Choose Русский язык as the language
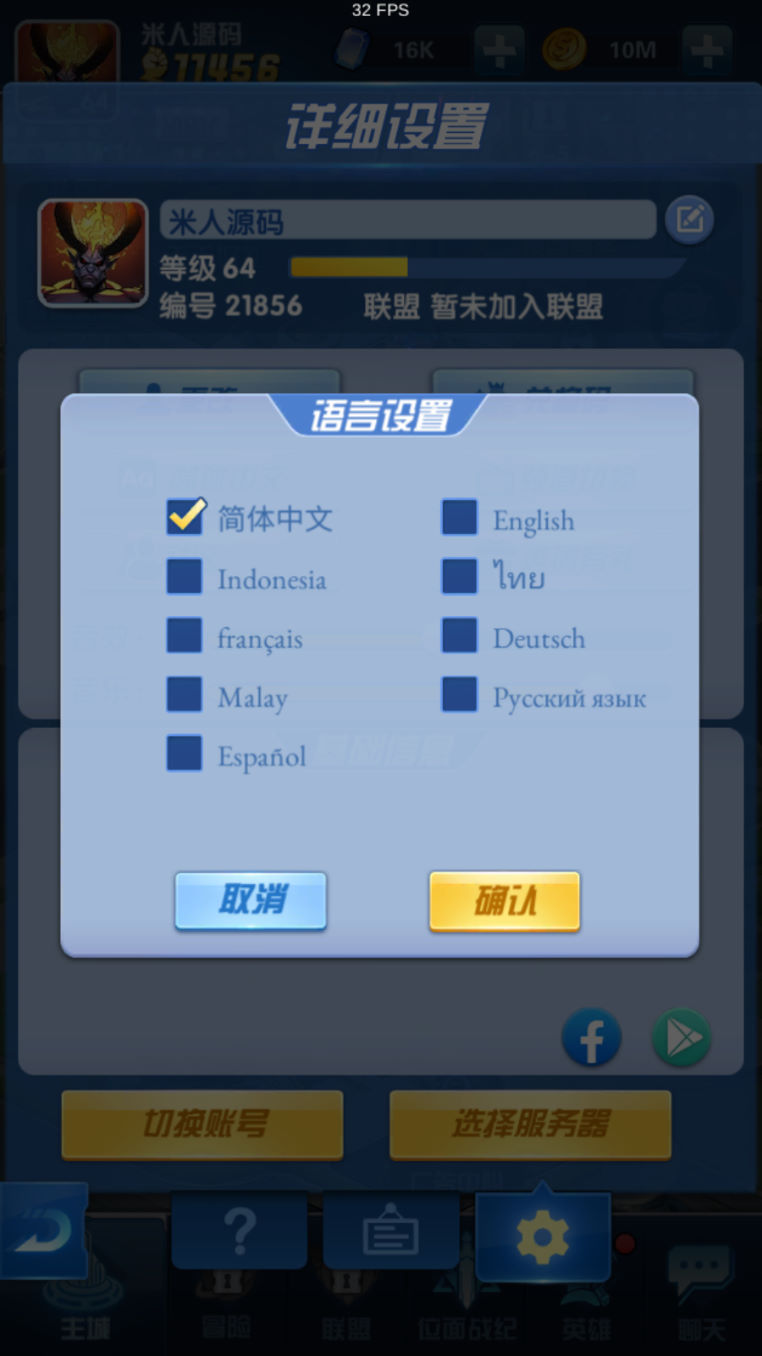 (x=460, y=695)
